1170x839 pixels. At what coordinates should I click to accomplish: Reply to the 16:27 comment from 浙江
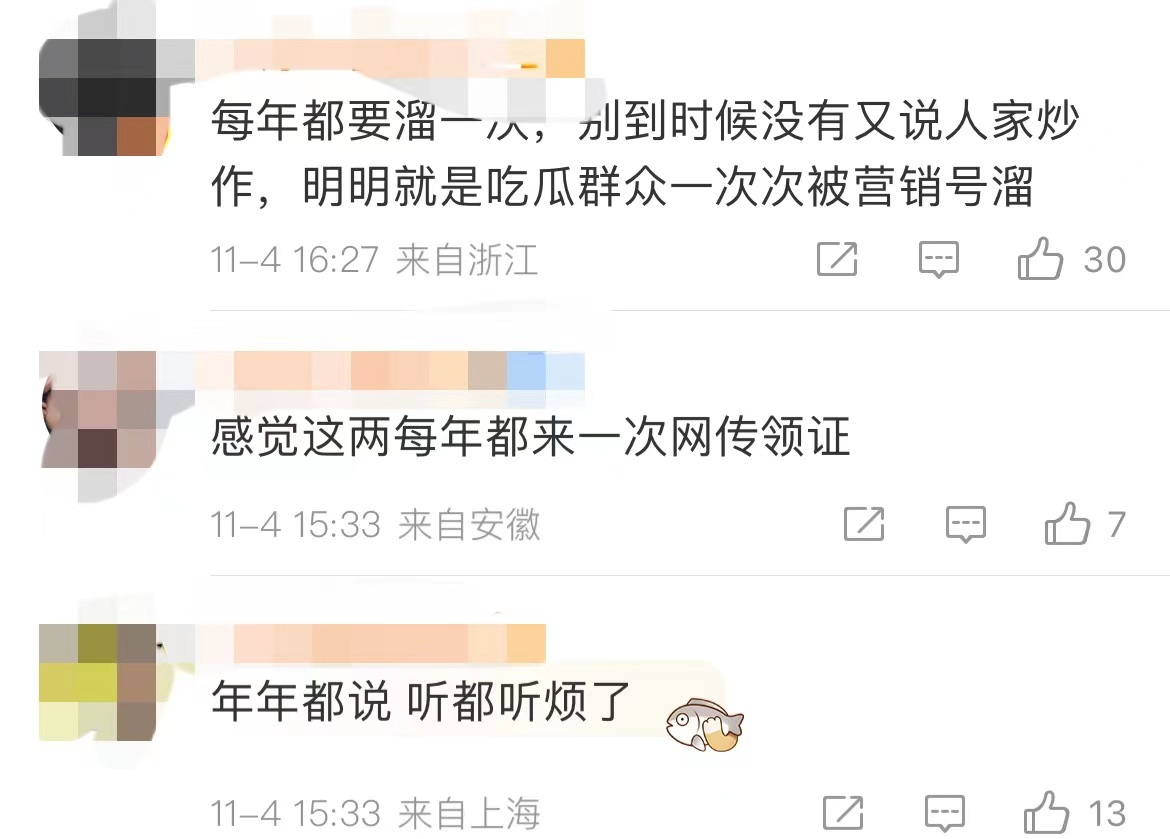[938, 260]
